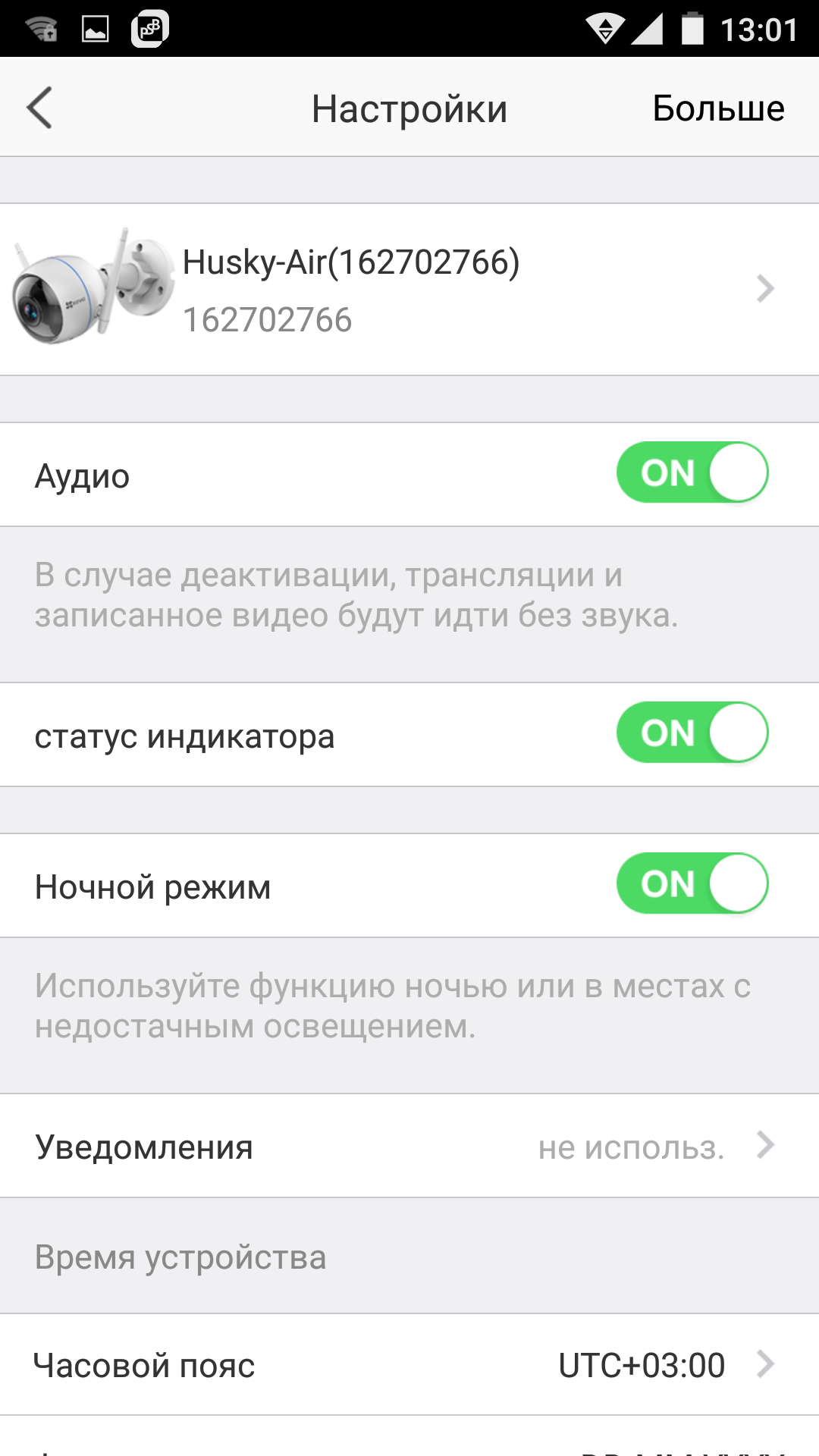Open the Больше menu
The width and height of the screenshot is (819, 1456).
pyautogui.click(x=718, y=108)
